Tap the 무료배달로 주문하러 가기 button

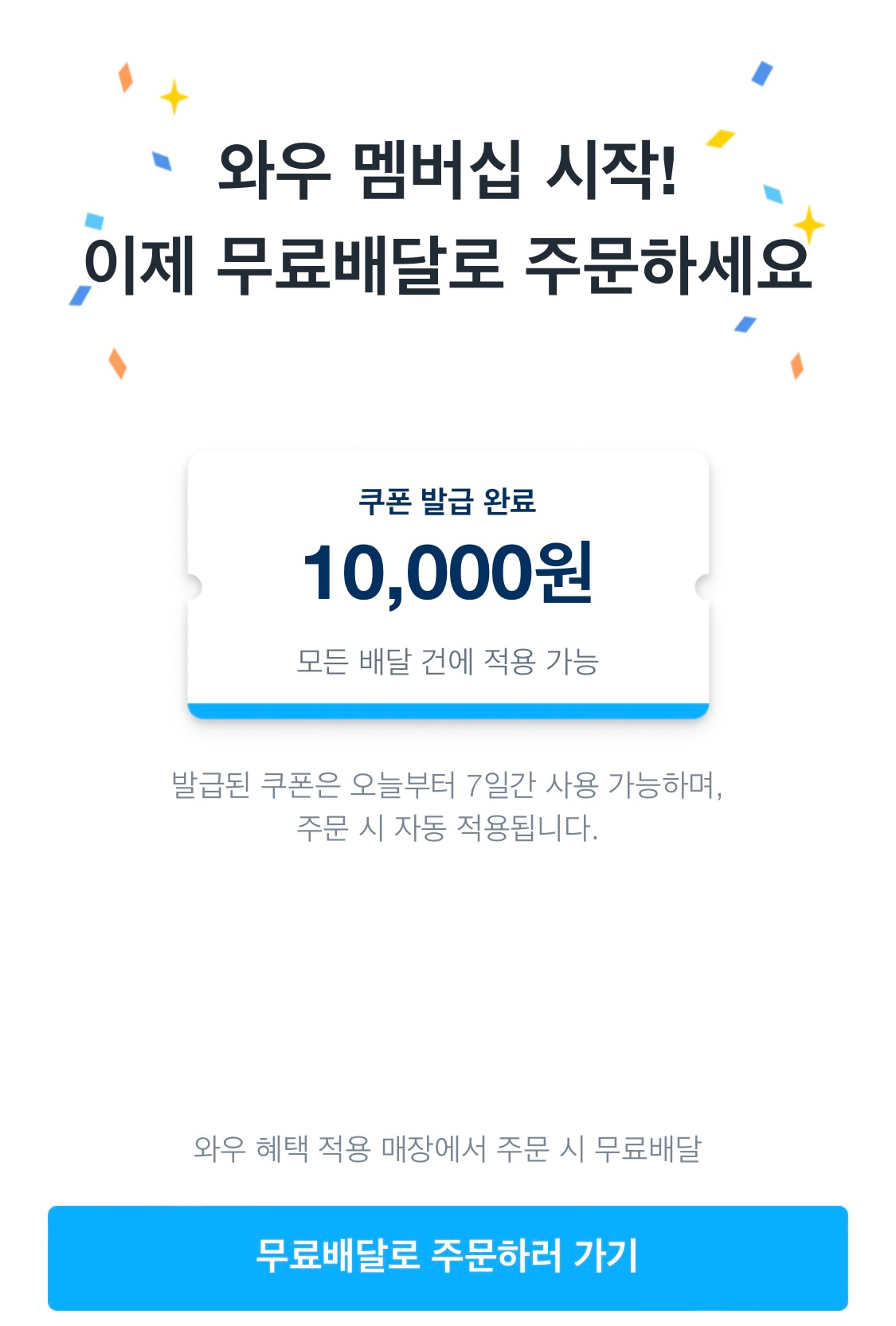tap(448, 1257)
